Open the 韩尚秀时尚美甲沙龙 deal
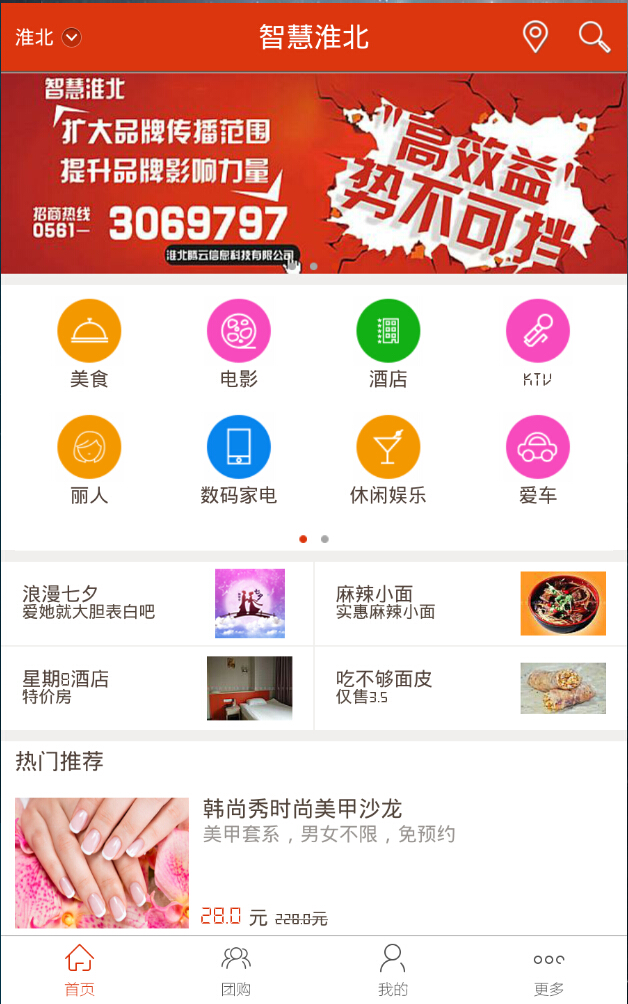 pos(314,860)
